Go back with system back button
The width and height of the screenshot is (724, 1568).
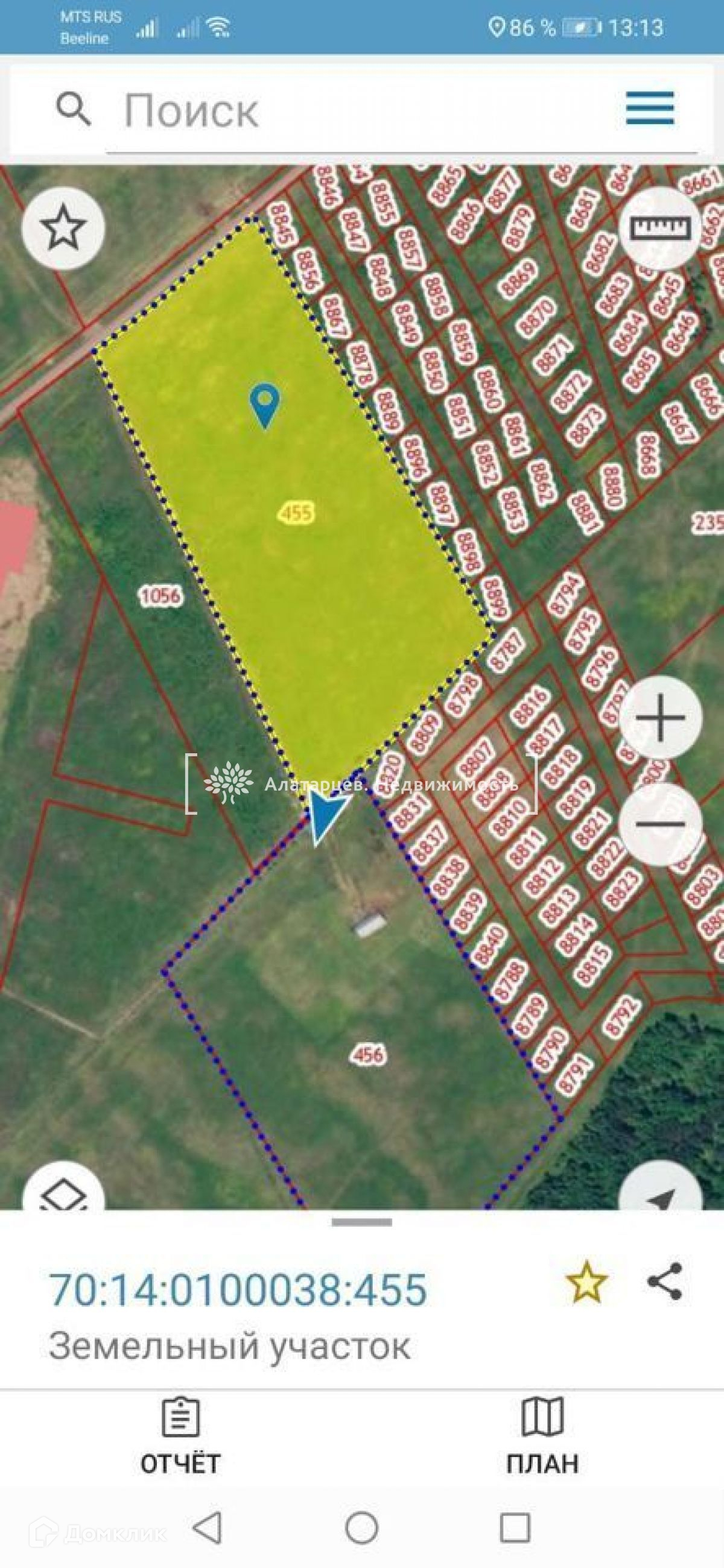pyautogui.click(x=208, y=1526)
